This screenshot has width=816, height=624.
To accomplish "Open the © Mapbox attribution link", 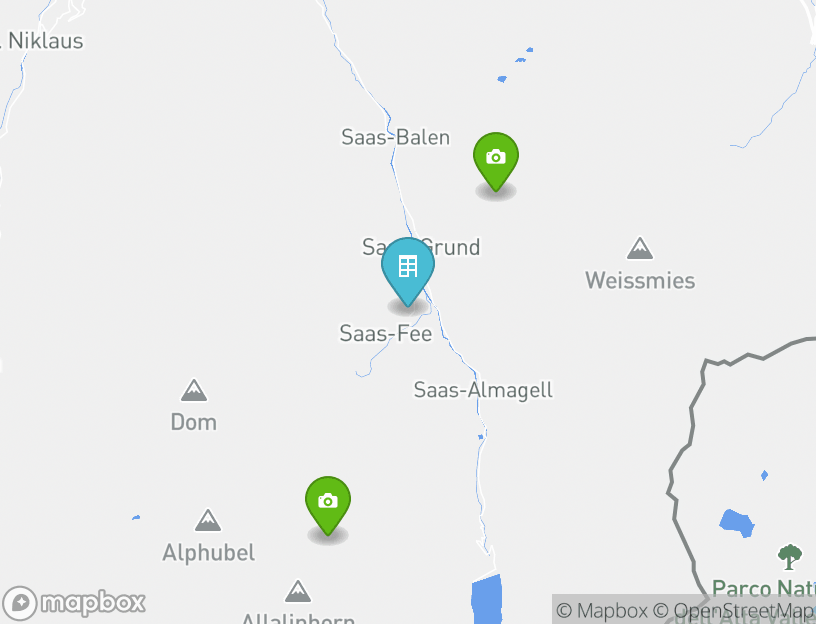I will (x=602, y=610).
